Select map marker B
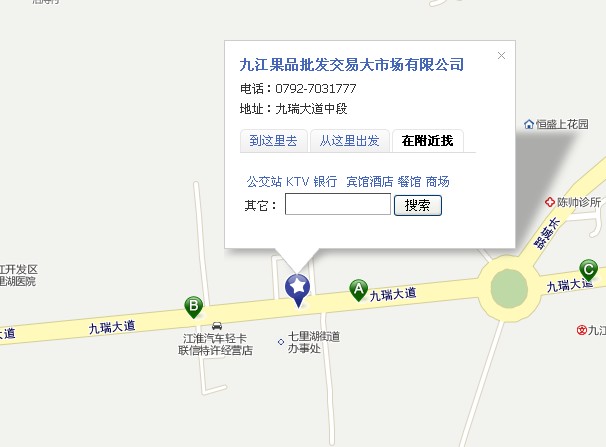The height and width of the screenshot is (447, 606). coord(193,306)
